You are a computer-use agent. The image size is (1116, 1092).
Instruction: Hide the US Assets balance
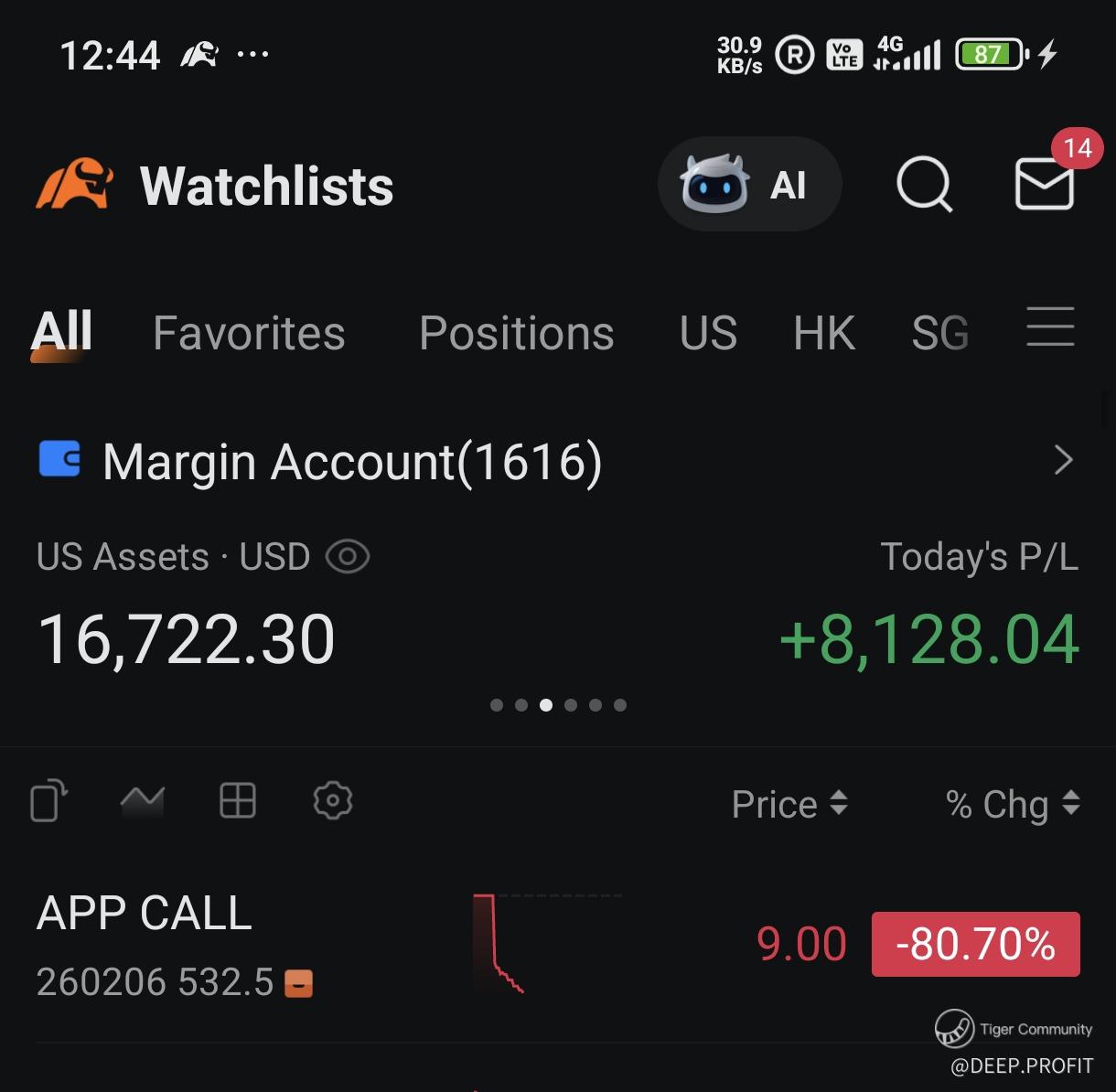(x=348, y=556)
